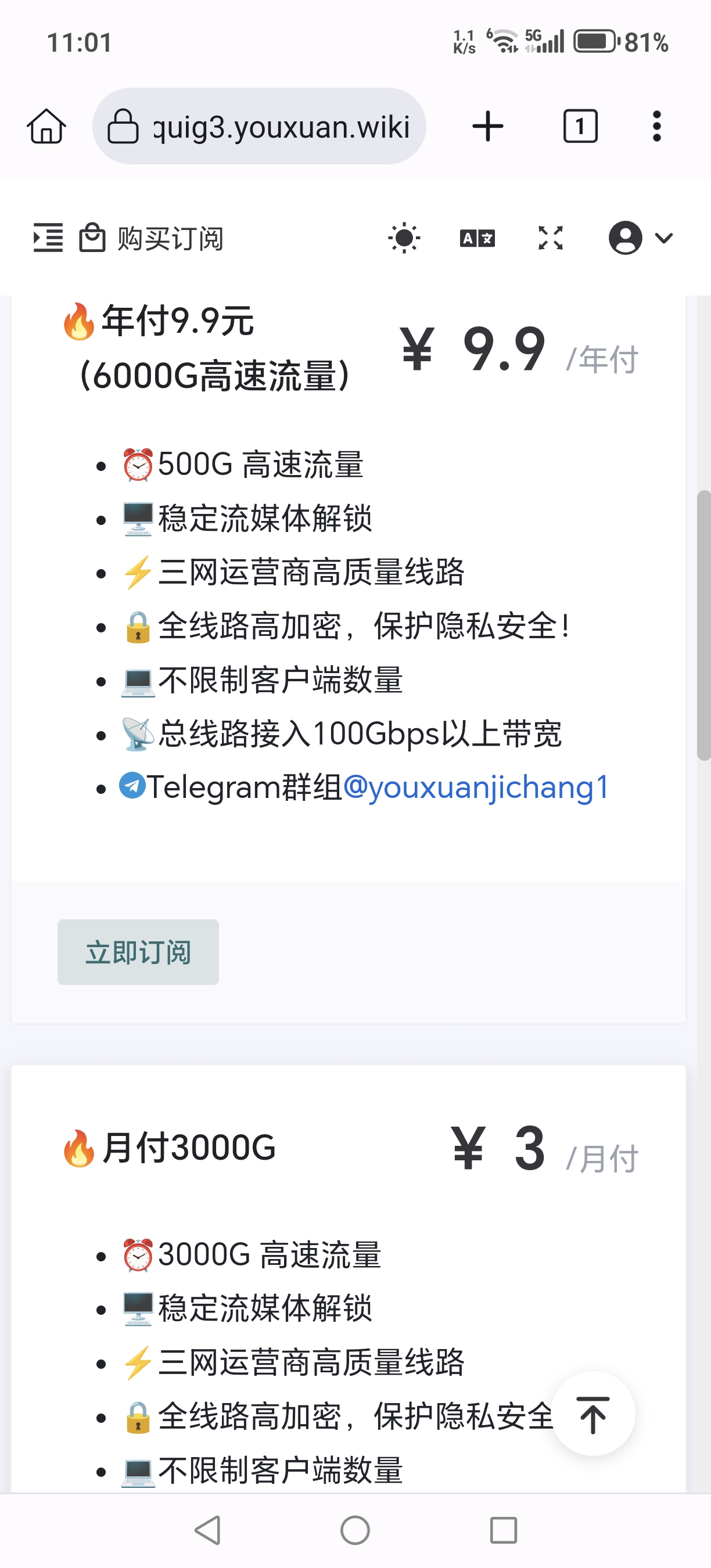Go back with the system back button
Viewport: 711px width, 1568px height.
click(207, 1530)
